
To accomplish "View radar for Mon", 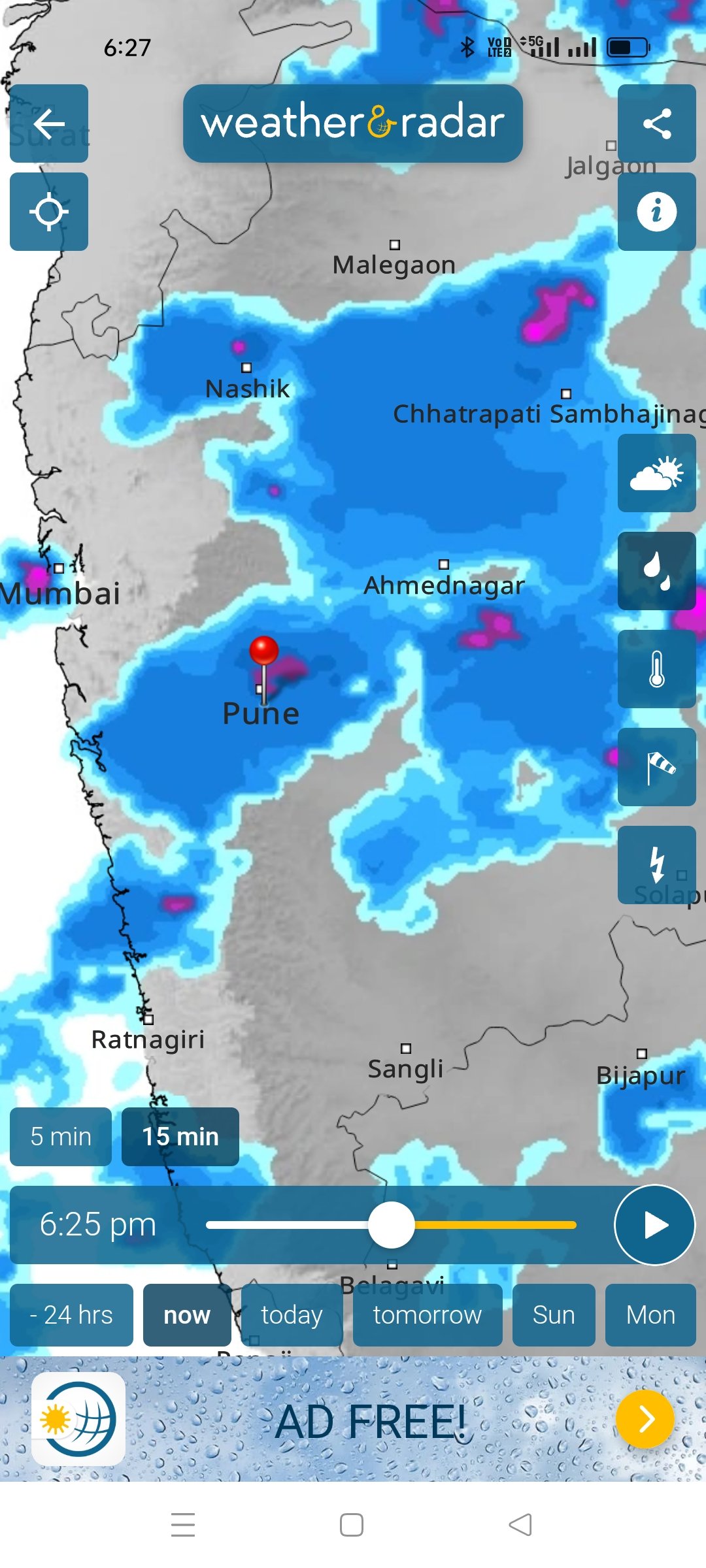I will [x=650, y=1315].
